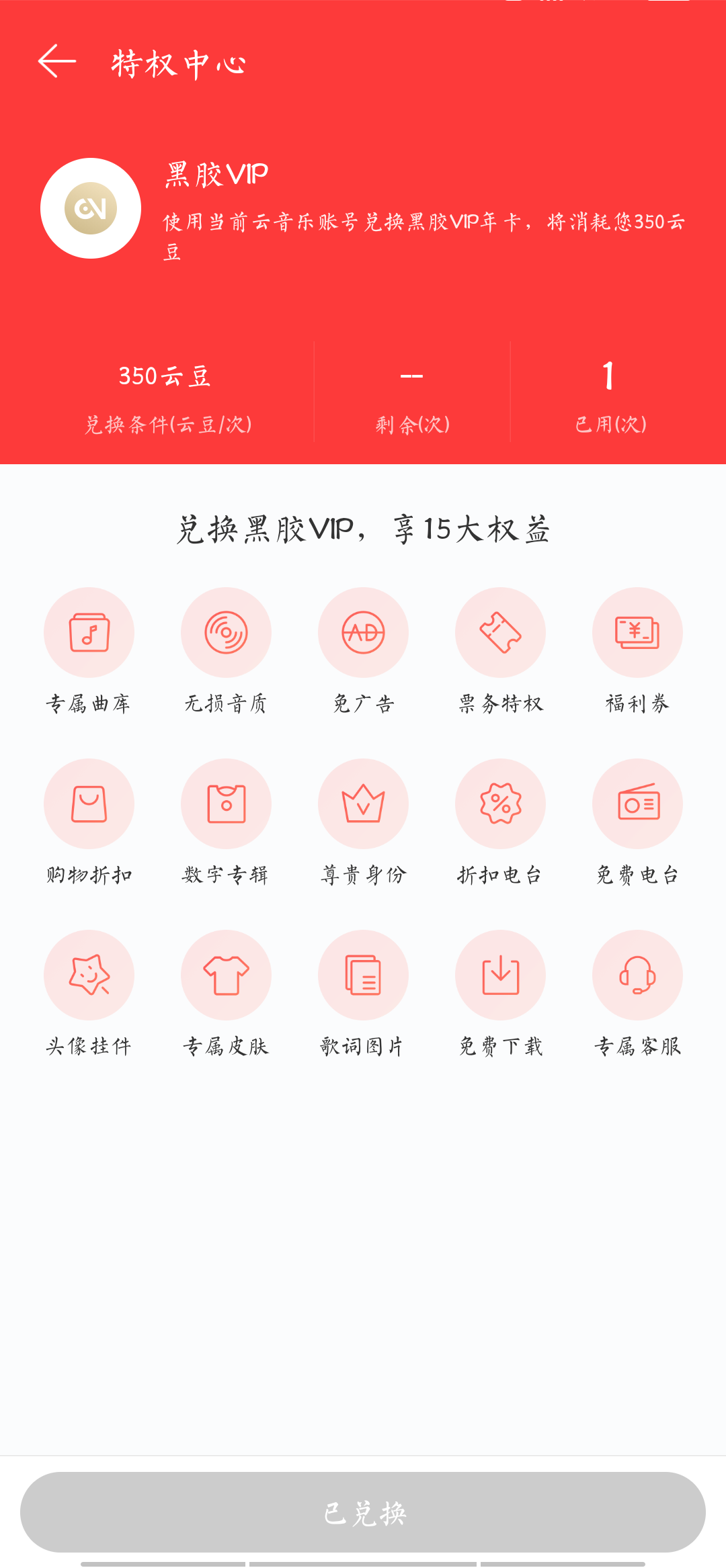Viewport: 726px width, 1568px height.
Task: Open the 免广告 ad-free privilege icon
Action: click(x=364, y=632)
